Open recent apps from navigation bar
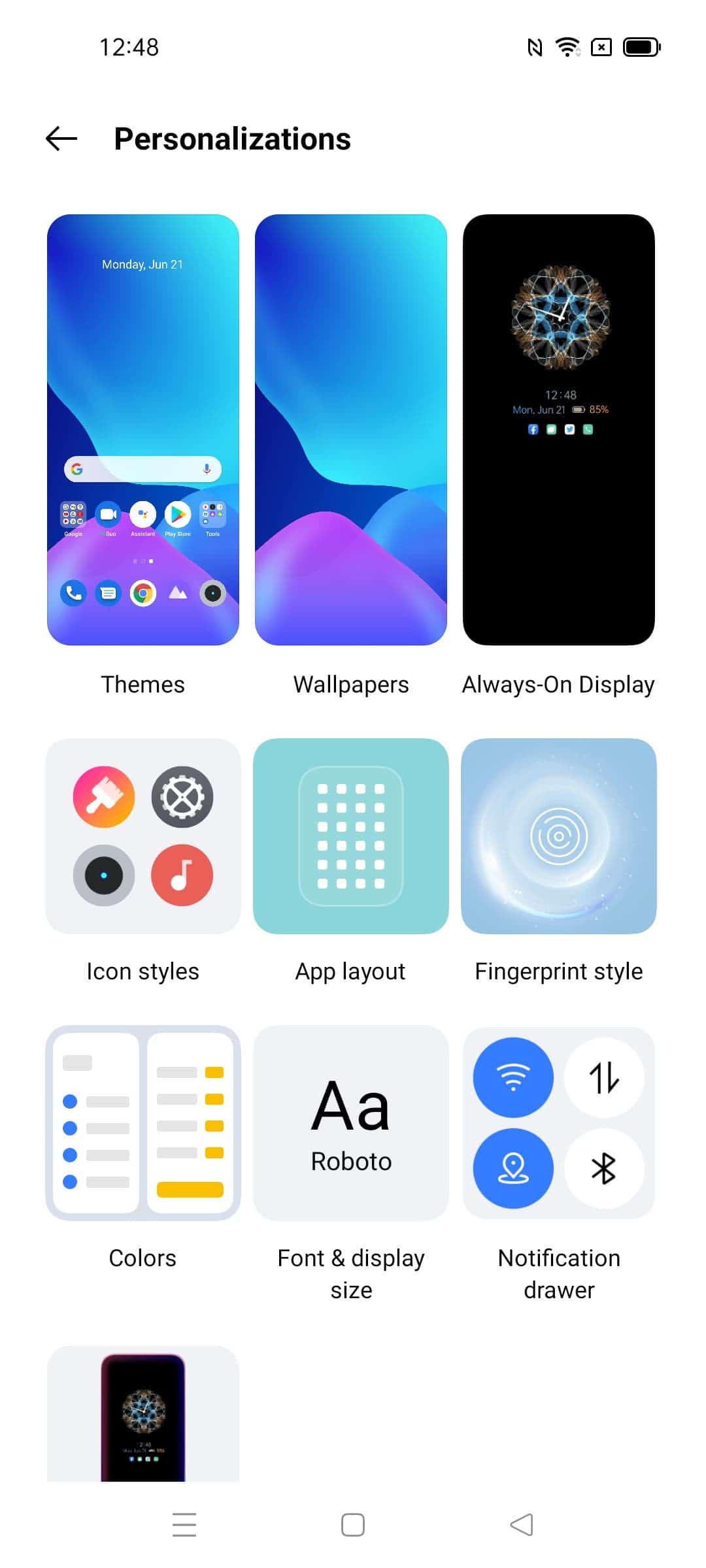The width and height of the screenshot is (706, 1568). tap(184, 1525)
